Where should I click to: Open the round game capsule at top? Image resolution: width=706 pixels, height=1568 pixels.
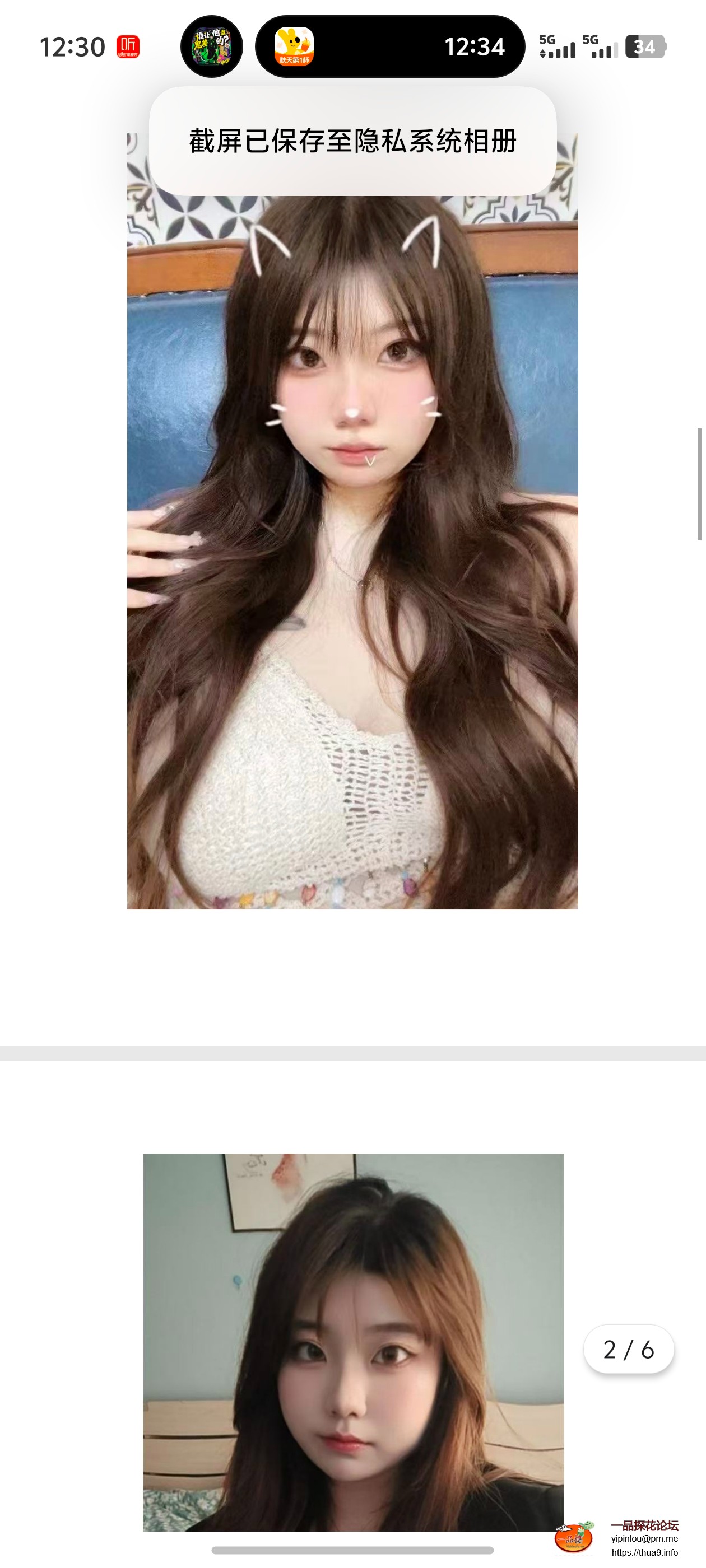point(211,47)
